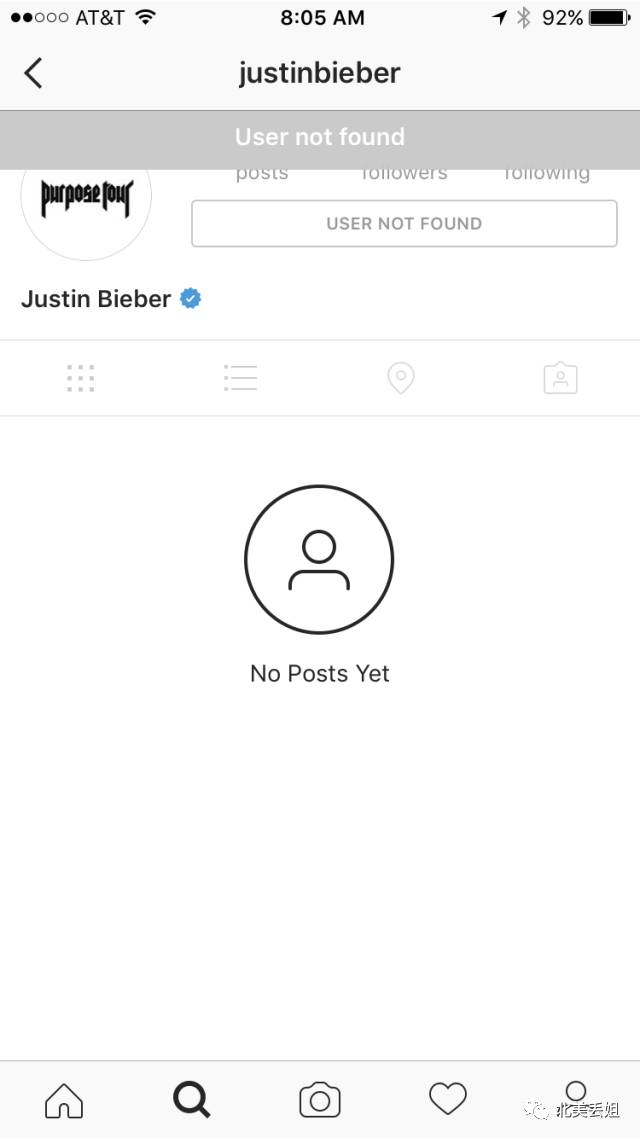This screenshot has width=640, height=1138.
Task: Go to the Home feed tab
Action: pyautogui.click(x=64, y=1100)
